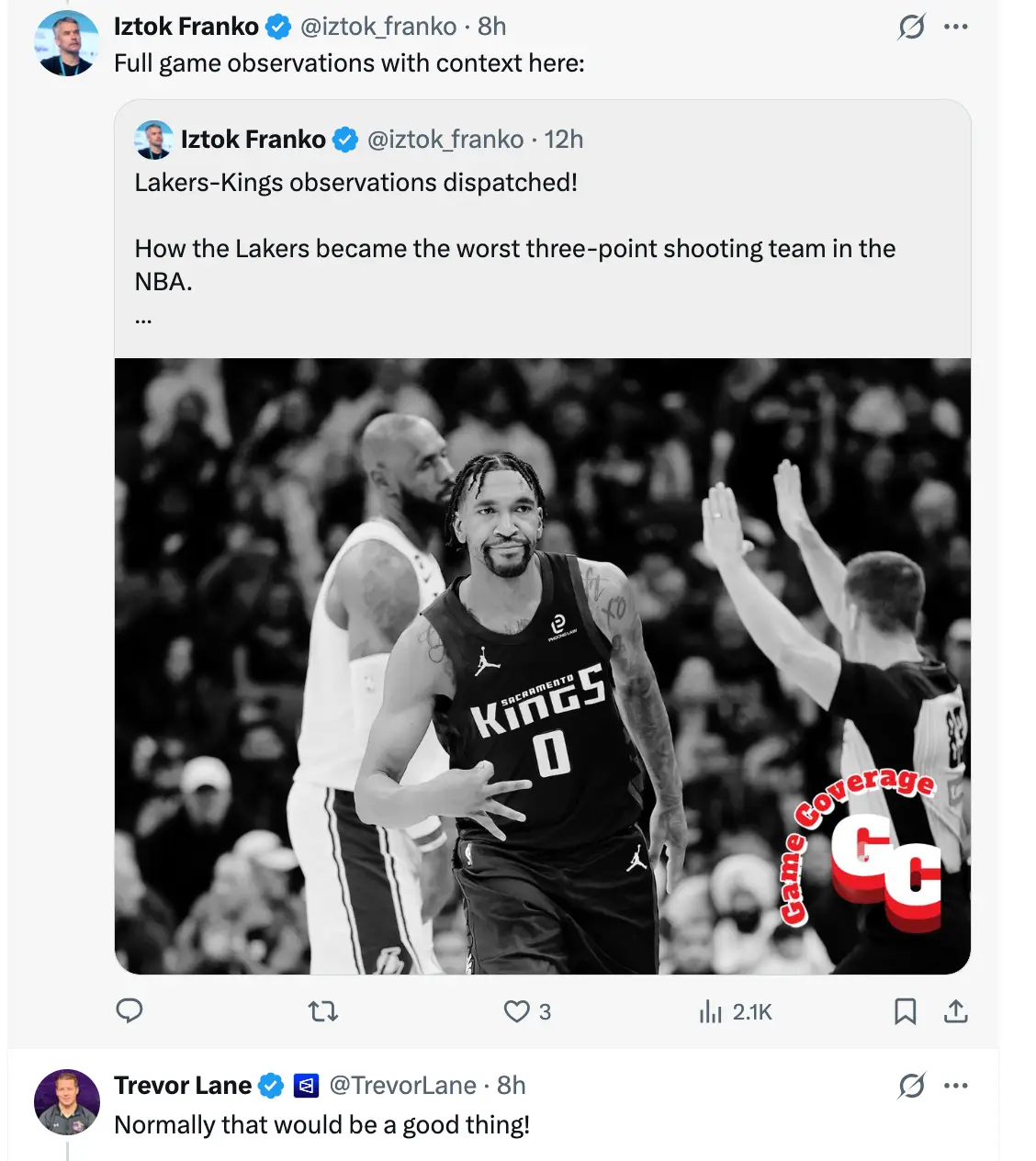Open the @TrevorLane handle link
The width and height of the screenshot is (1036, 1161).
402,1086
